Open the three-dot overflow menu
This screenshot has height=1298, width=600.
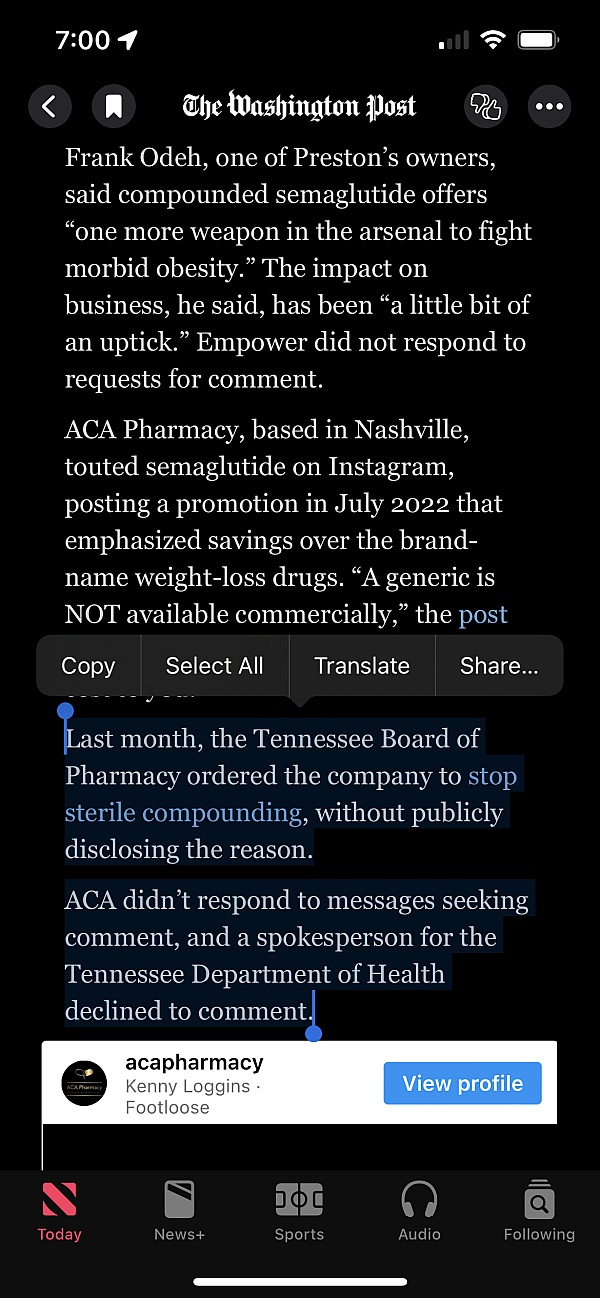pyautogui.click(x=549, y=106)
